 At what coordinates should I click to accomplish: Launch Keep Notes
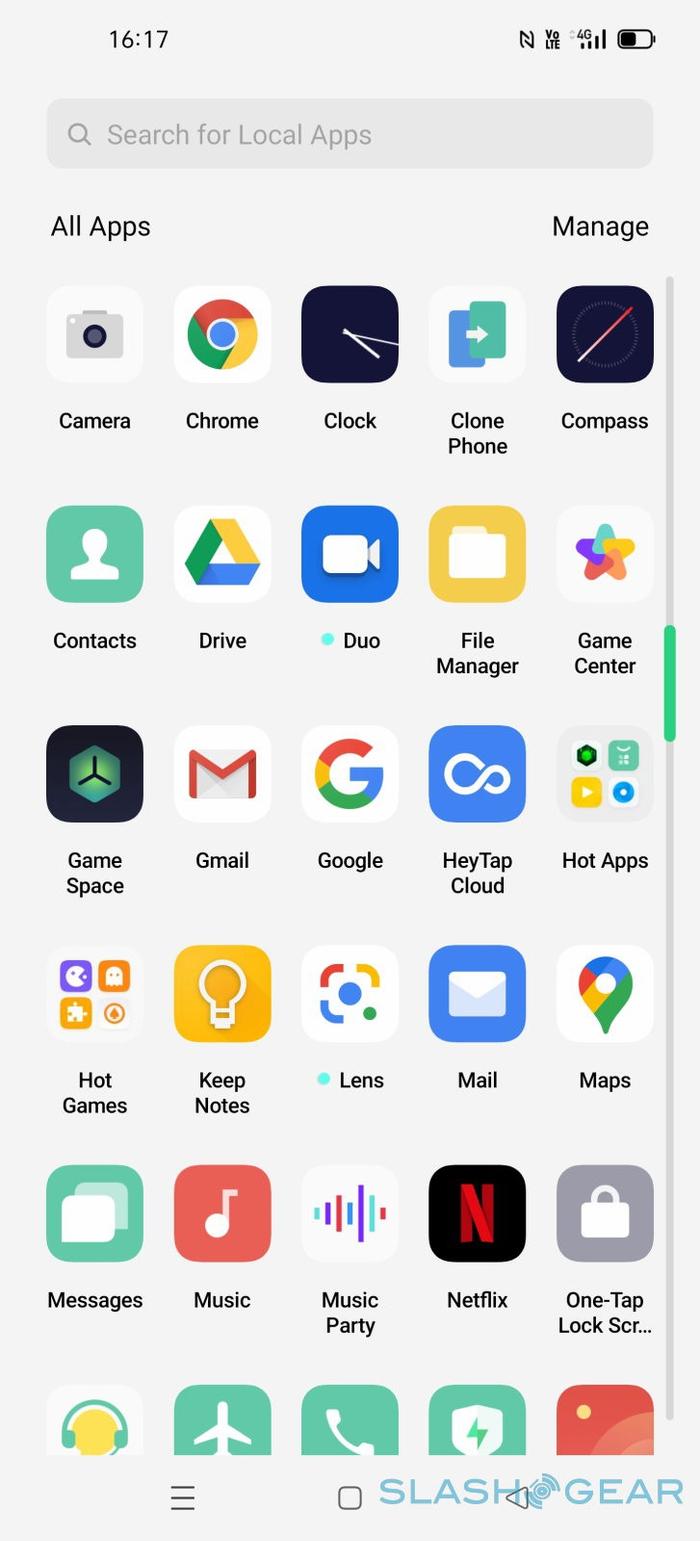pos(222,994)
